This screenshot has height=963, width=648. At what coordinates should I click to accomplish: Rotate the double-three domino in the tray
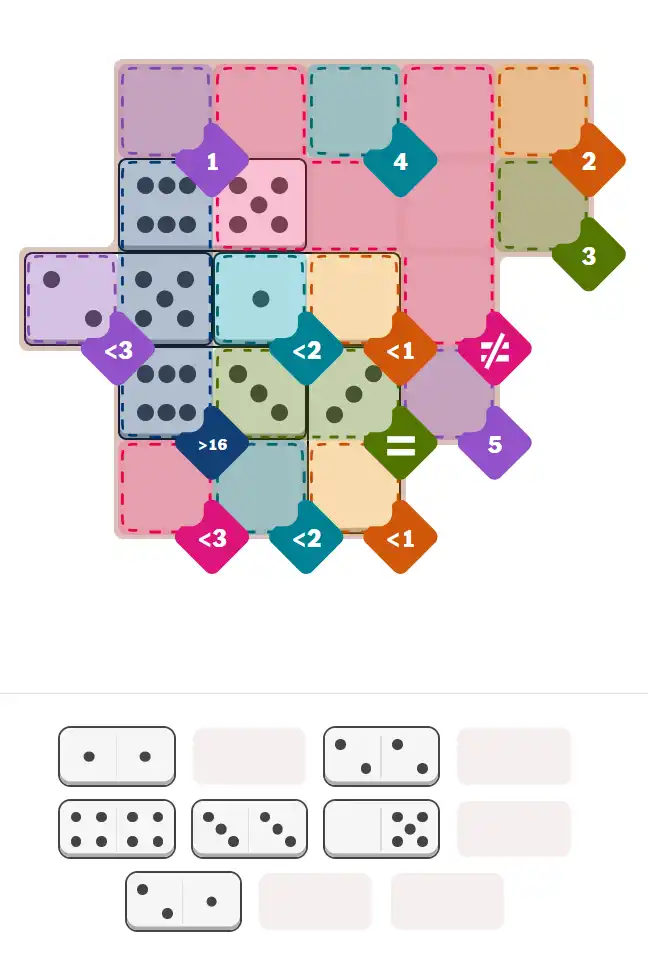tap(249, 828)
